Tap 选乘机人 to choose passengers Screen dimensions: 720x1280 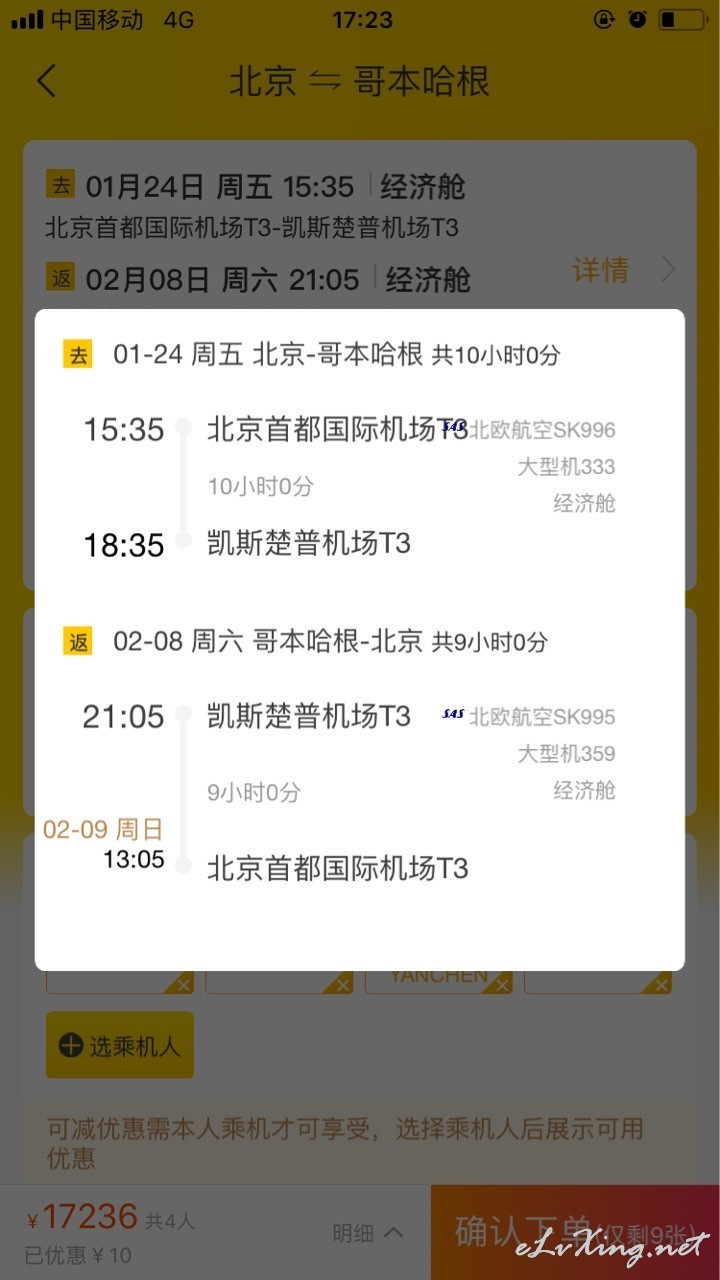120,1045
